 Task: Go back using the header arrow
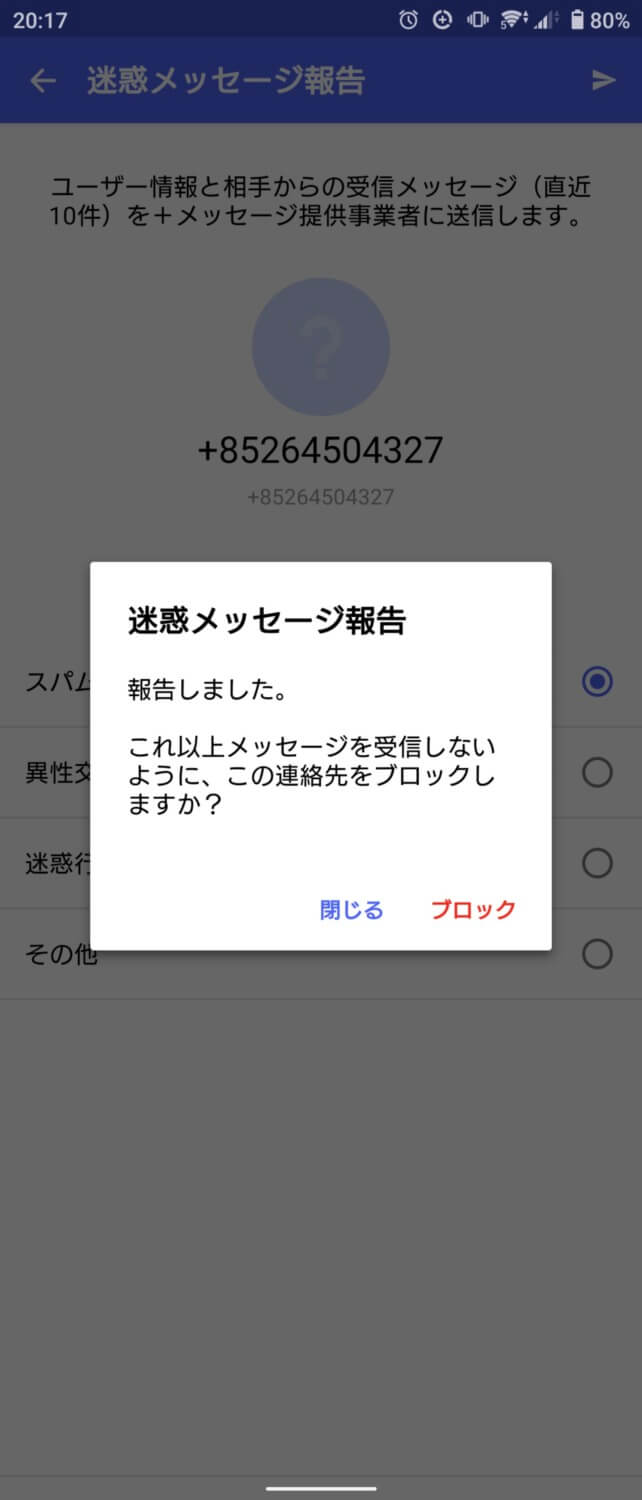(x=42, y=80)
